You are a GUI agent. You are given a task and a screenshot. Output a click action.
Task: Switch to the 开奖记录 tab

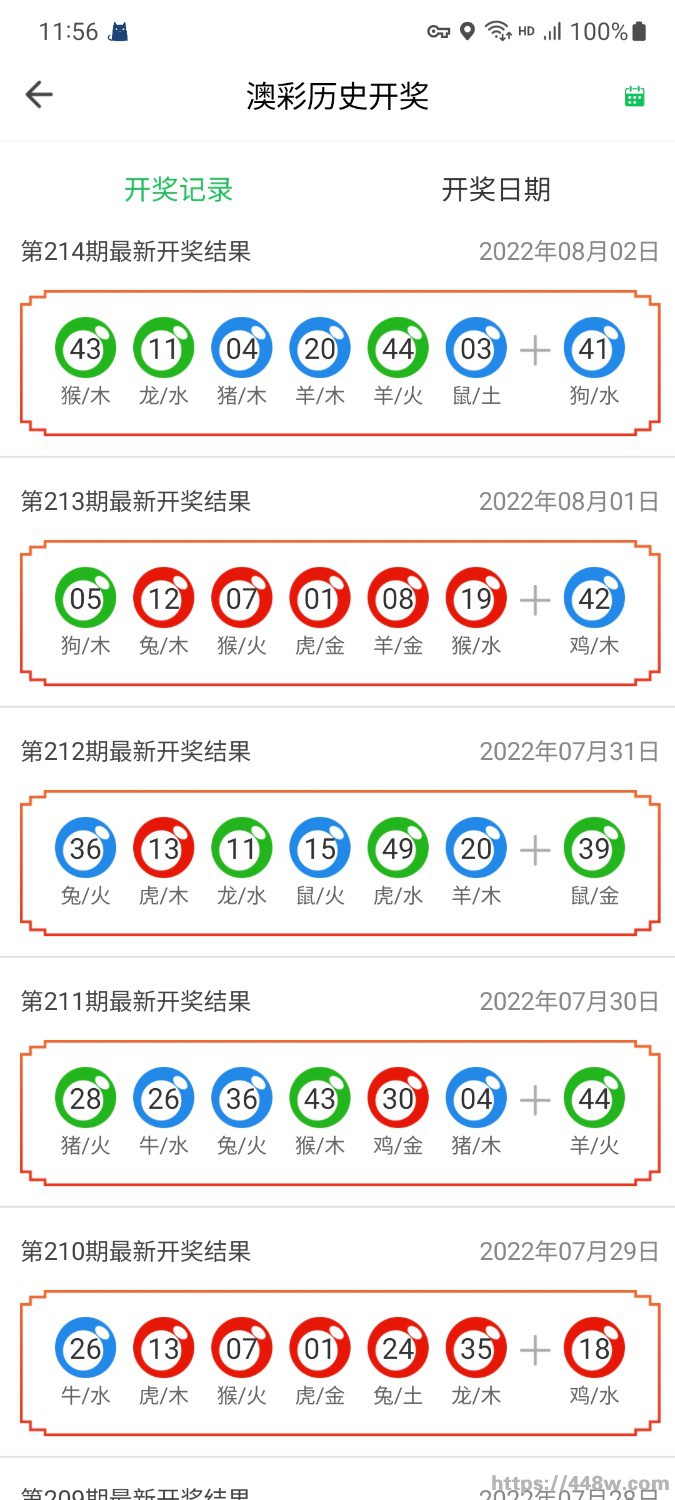tap(179, 189)
